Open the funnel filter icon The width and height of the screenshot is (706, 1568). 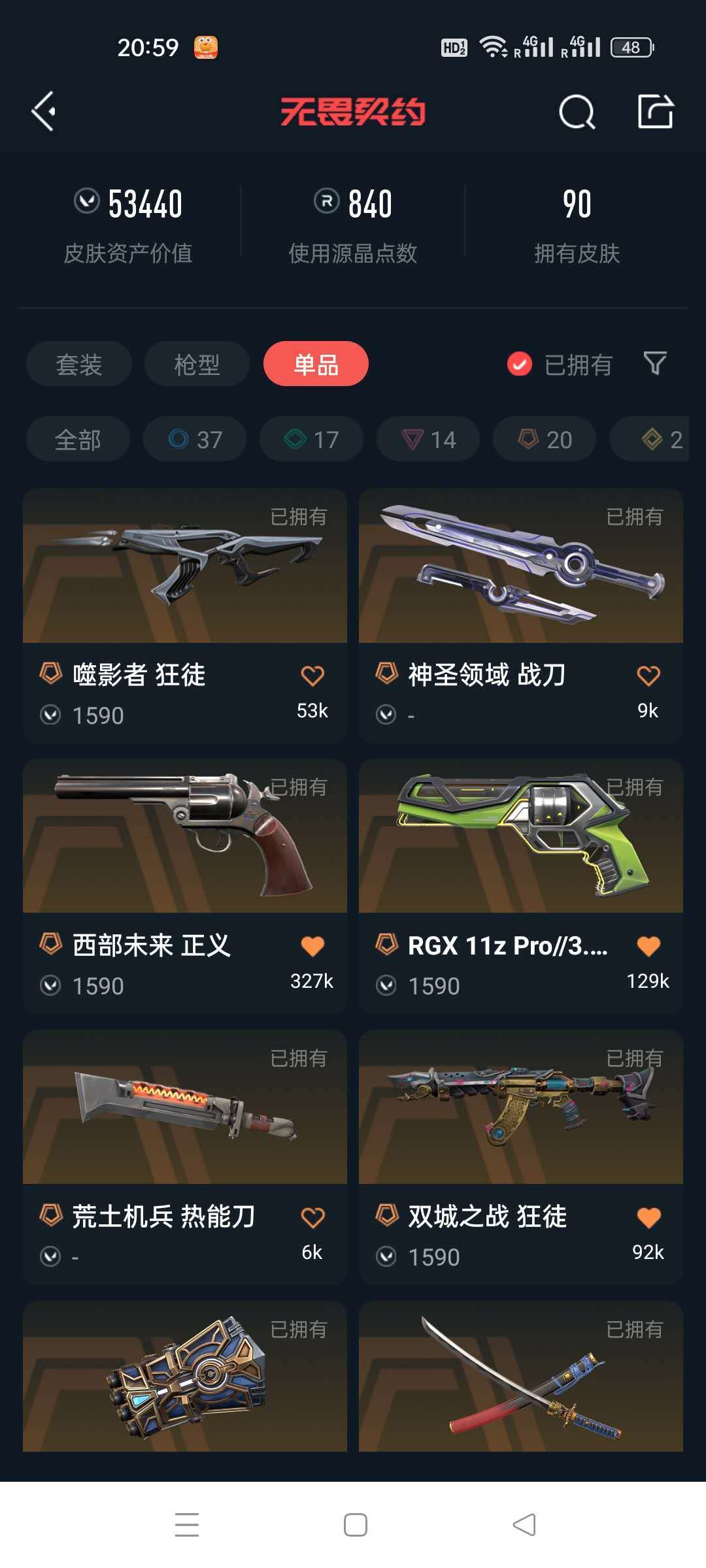(x=654, y=363)
